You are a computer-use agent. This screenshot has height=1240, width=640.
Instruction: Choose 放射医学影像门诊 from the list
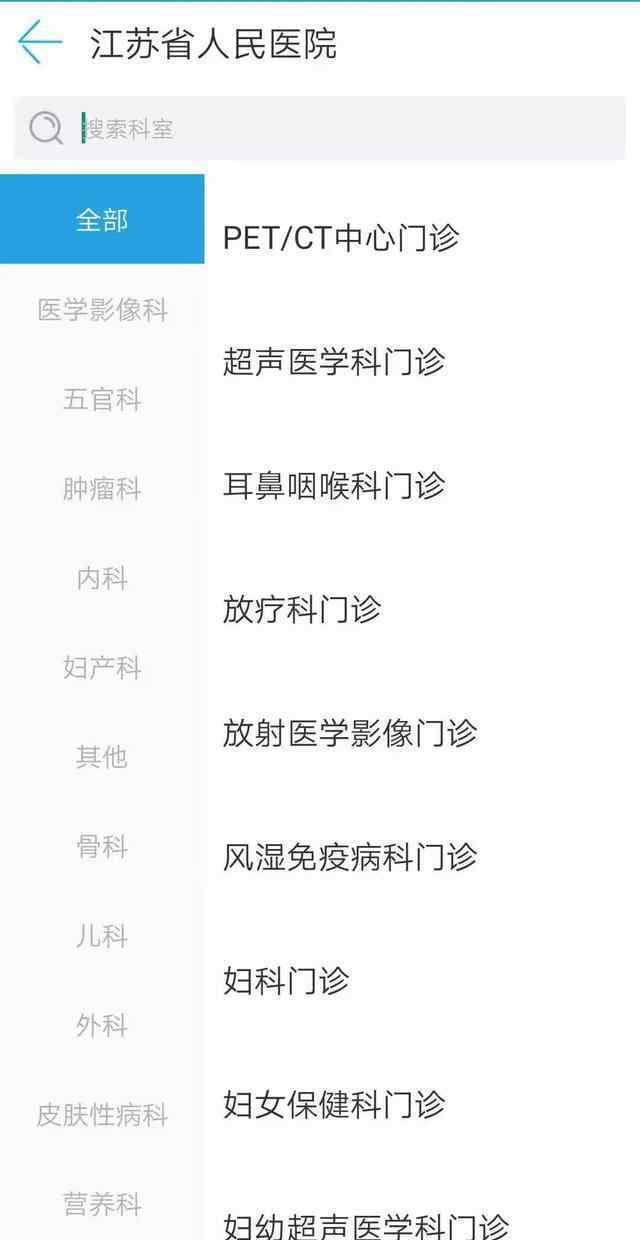422,733
